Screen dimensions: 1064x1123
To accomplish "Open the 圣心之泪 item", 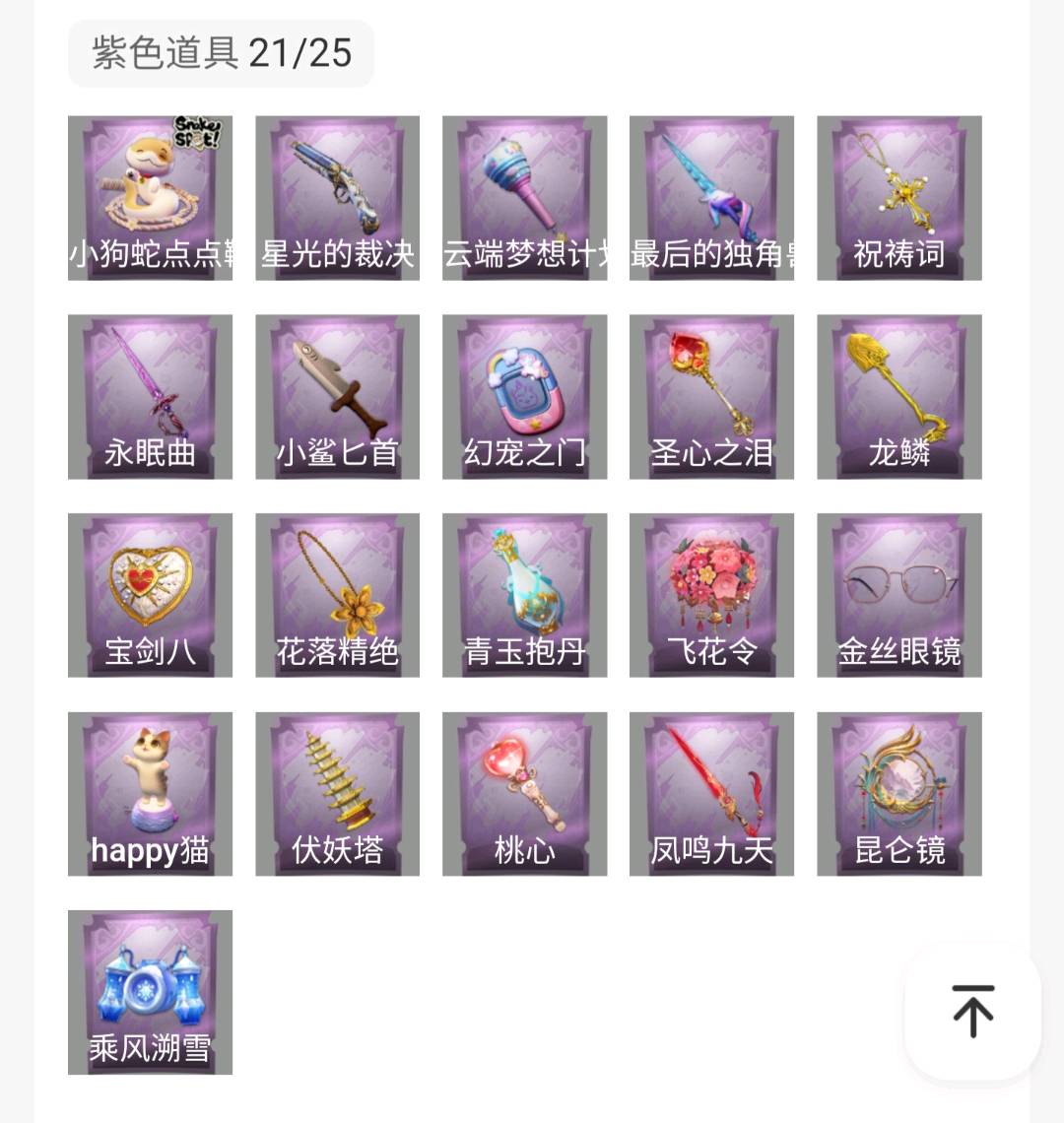I will click(711, 397).
